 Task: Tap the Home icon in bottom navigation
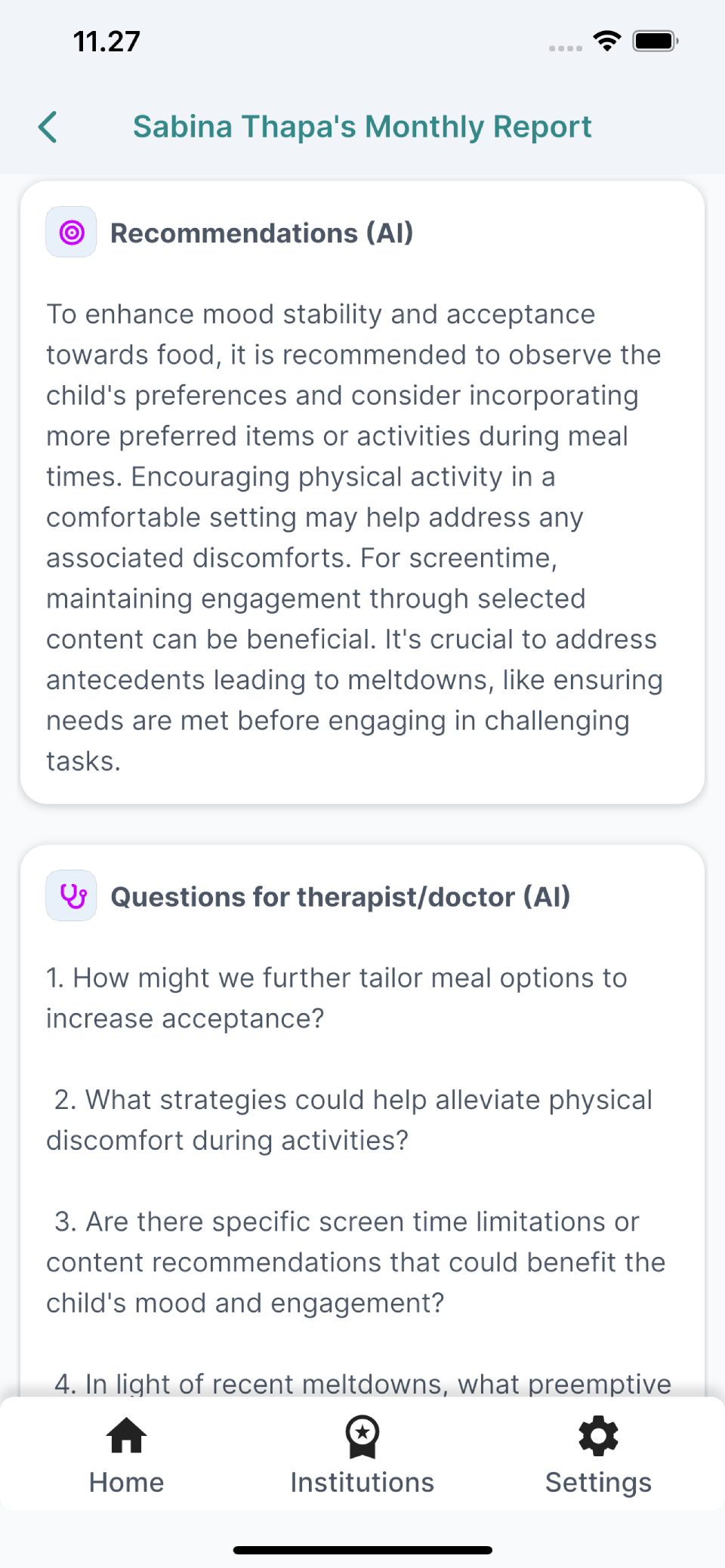pyautogui.click(x=125, y=1434)
